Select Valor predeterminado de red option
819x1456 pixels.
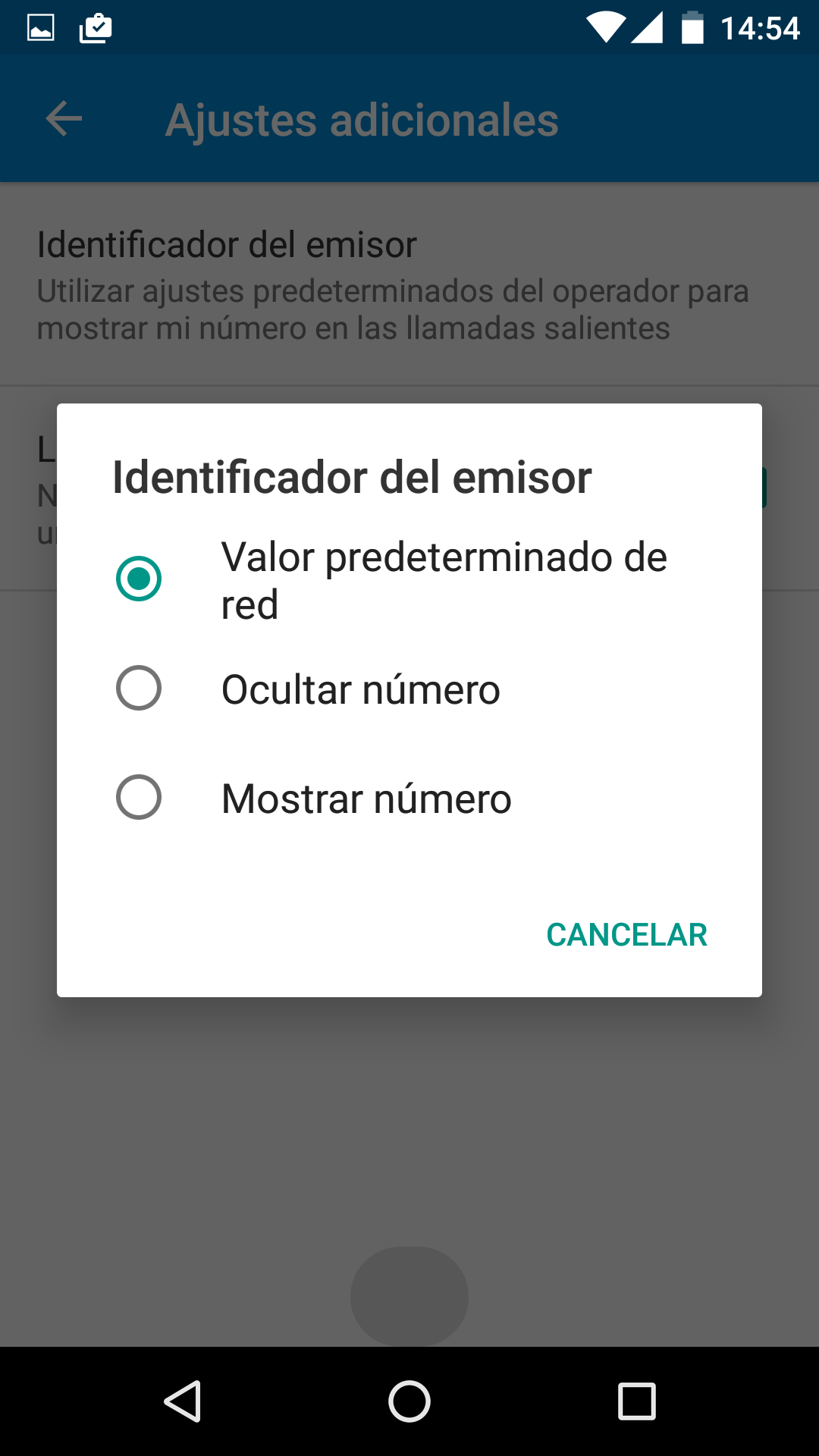pyautogui.click(x=139, y=579)
